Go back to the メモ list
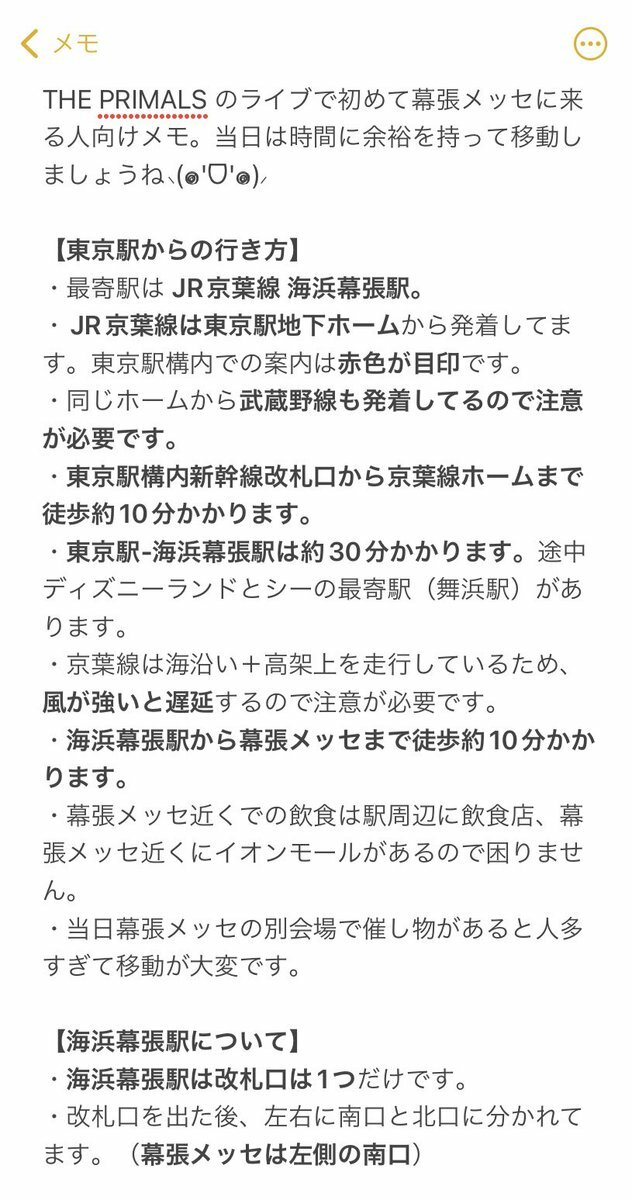This screenshot has height=1200, width=632. tap(58, 43)
